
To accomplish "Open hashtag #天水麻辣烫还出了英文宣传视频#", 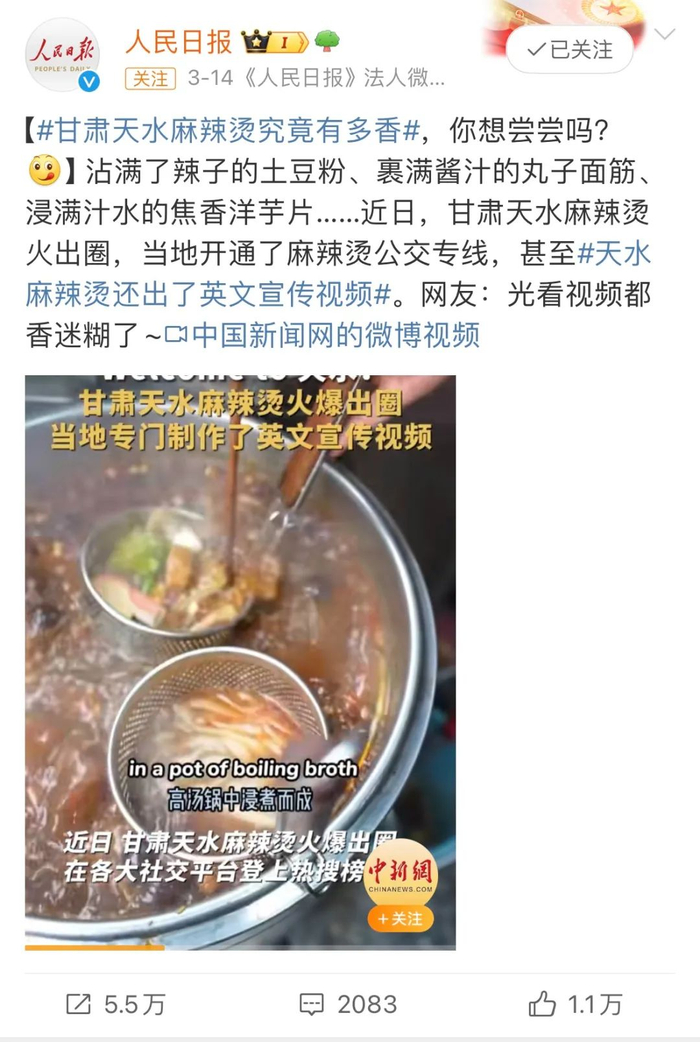I will 338,274.
